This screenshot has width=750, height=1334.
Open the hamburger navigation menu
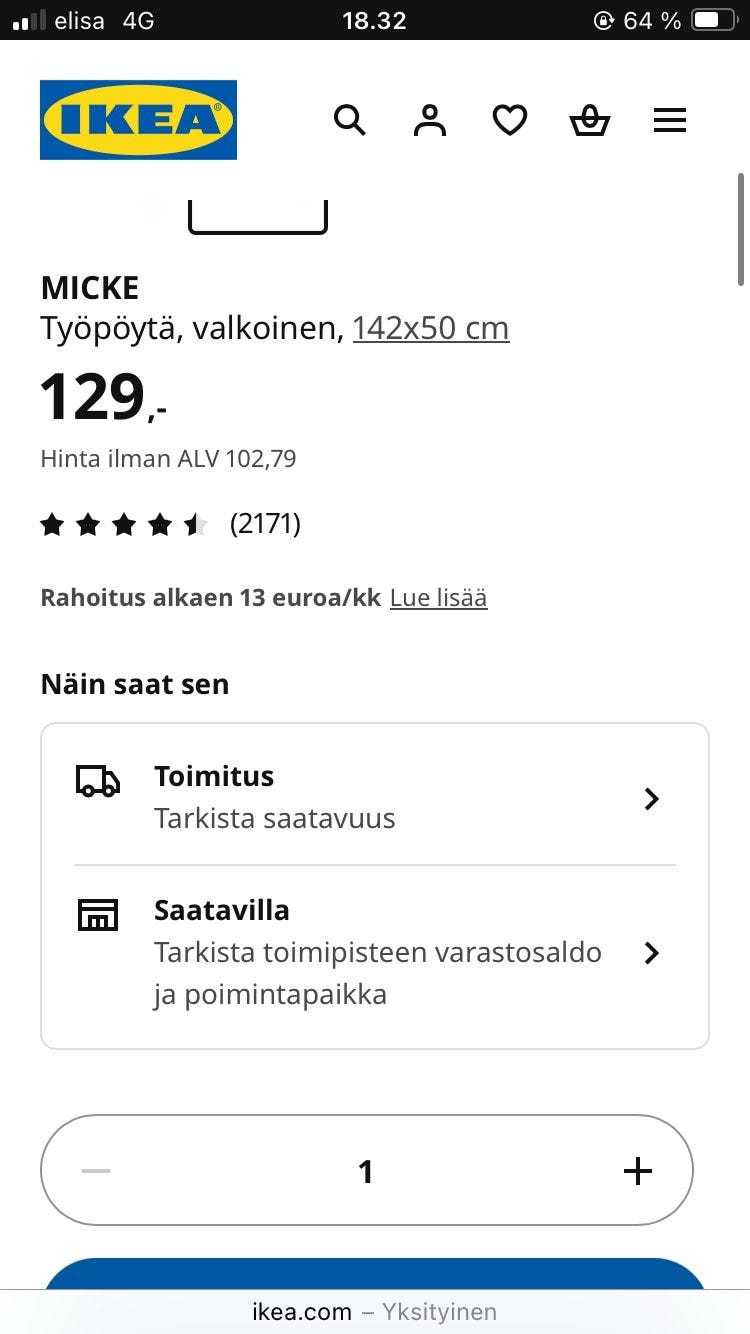pyautogui.click(x=669, y=120)
